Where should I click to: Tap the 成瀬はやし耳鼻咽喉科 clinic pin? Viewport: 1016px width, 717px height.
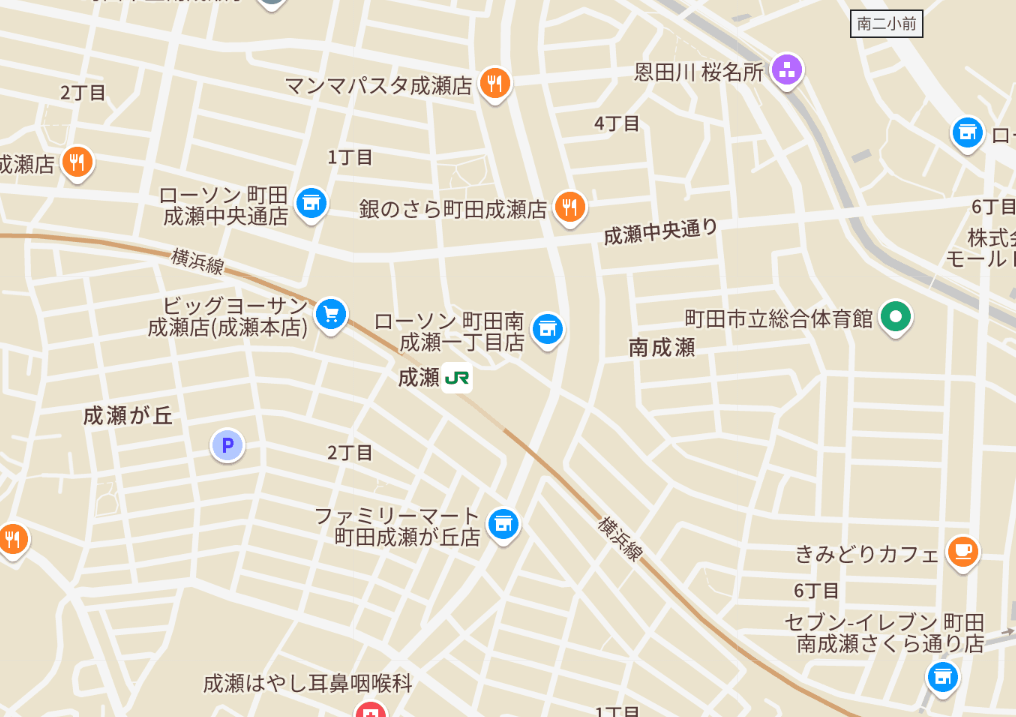pyautogui.click(x=370, y=710)
